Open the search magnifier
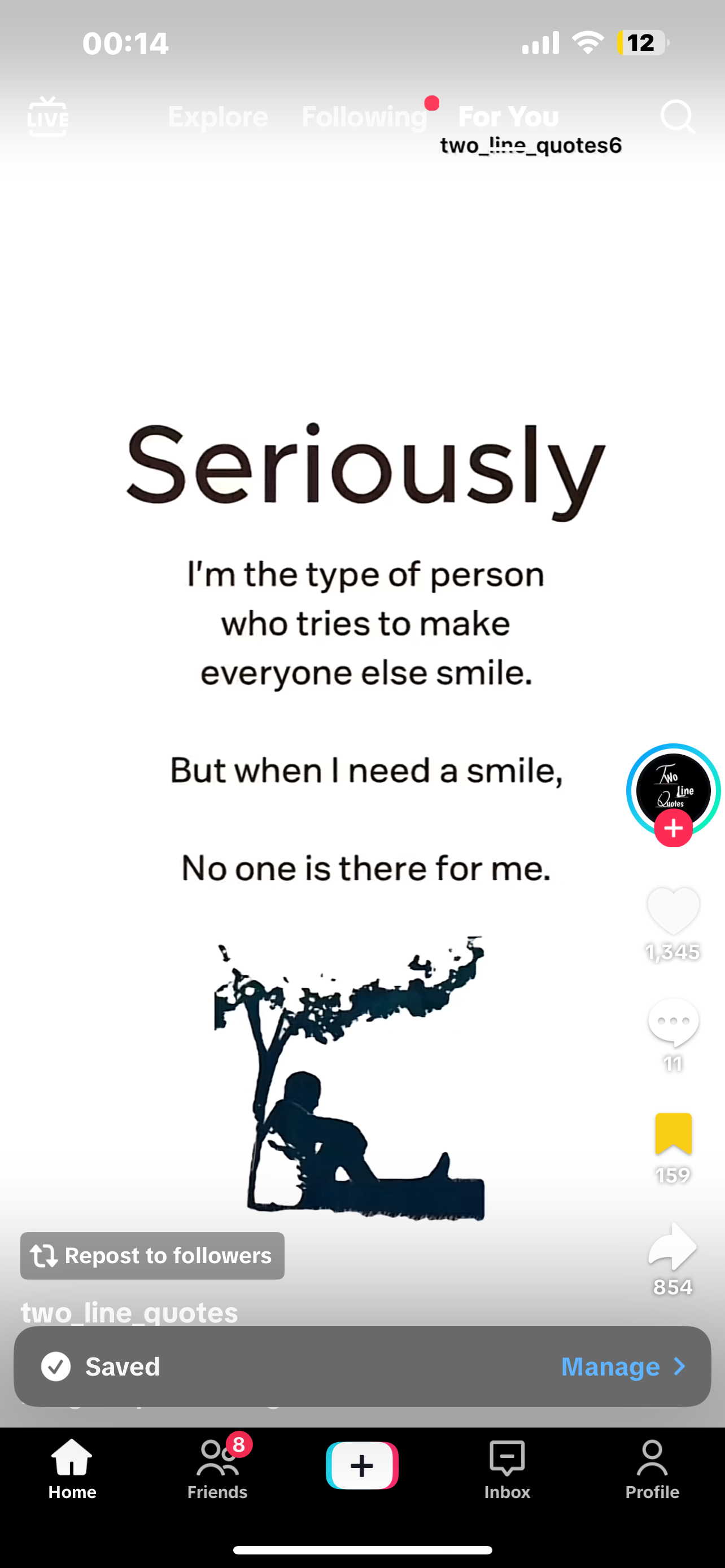The width and height of the screenshot is (725, 1568). [677, 116]
